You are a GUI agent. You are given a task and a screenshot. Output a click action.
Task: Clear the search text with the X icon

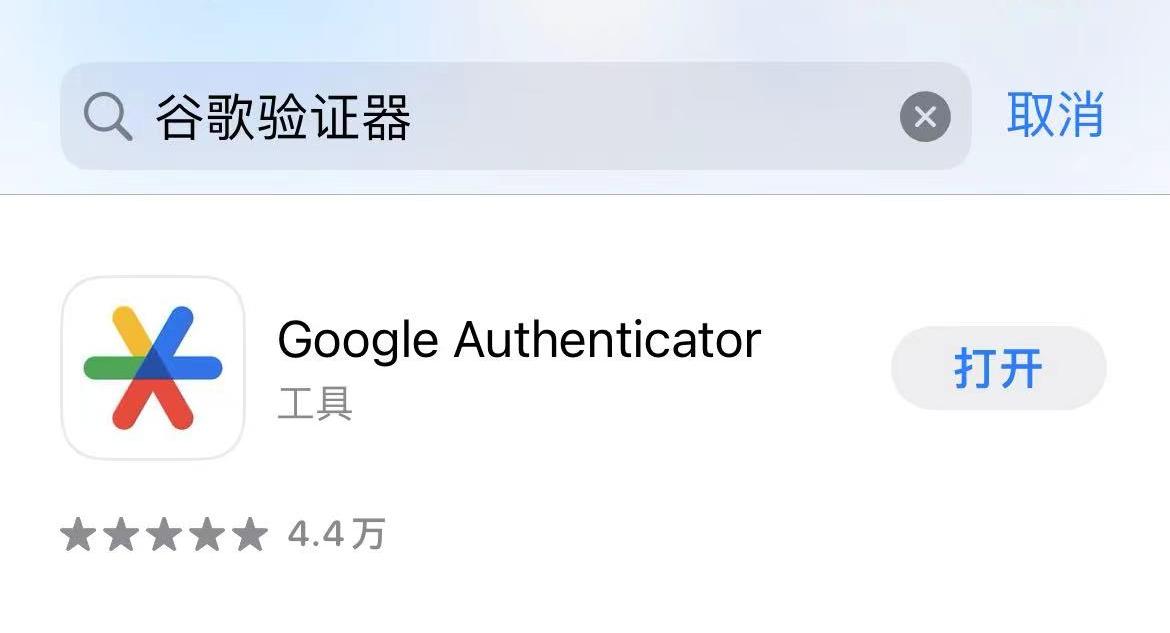click(x=924, y=117)
